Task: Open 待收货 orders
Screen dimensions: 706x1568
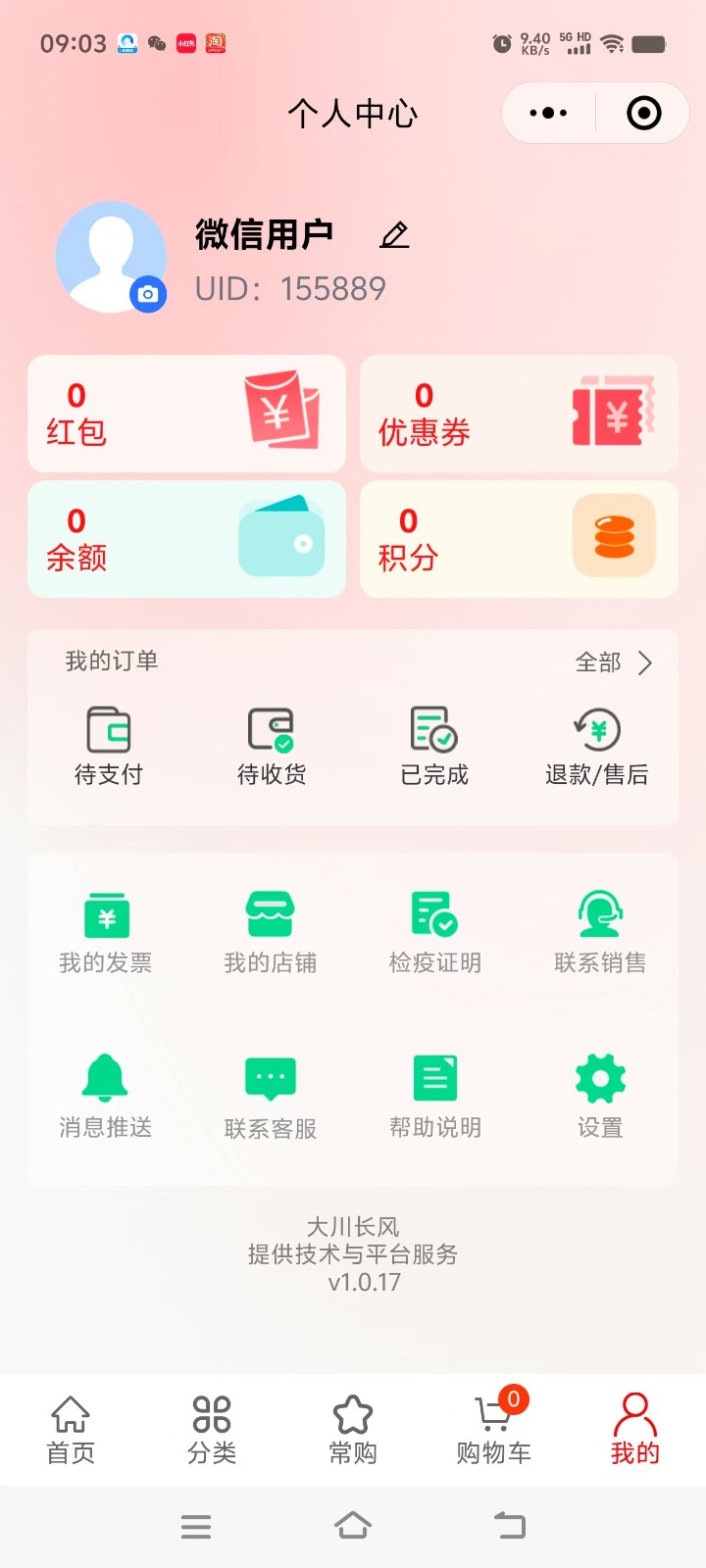Action: (272, 747)
